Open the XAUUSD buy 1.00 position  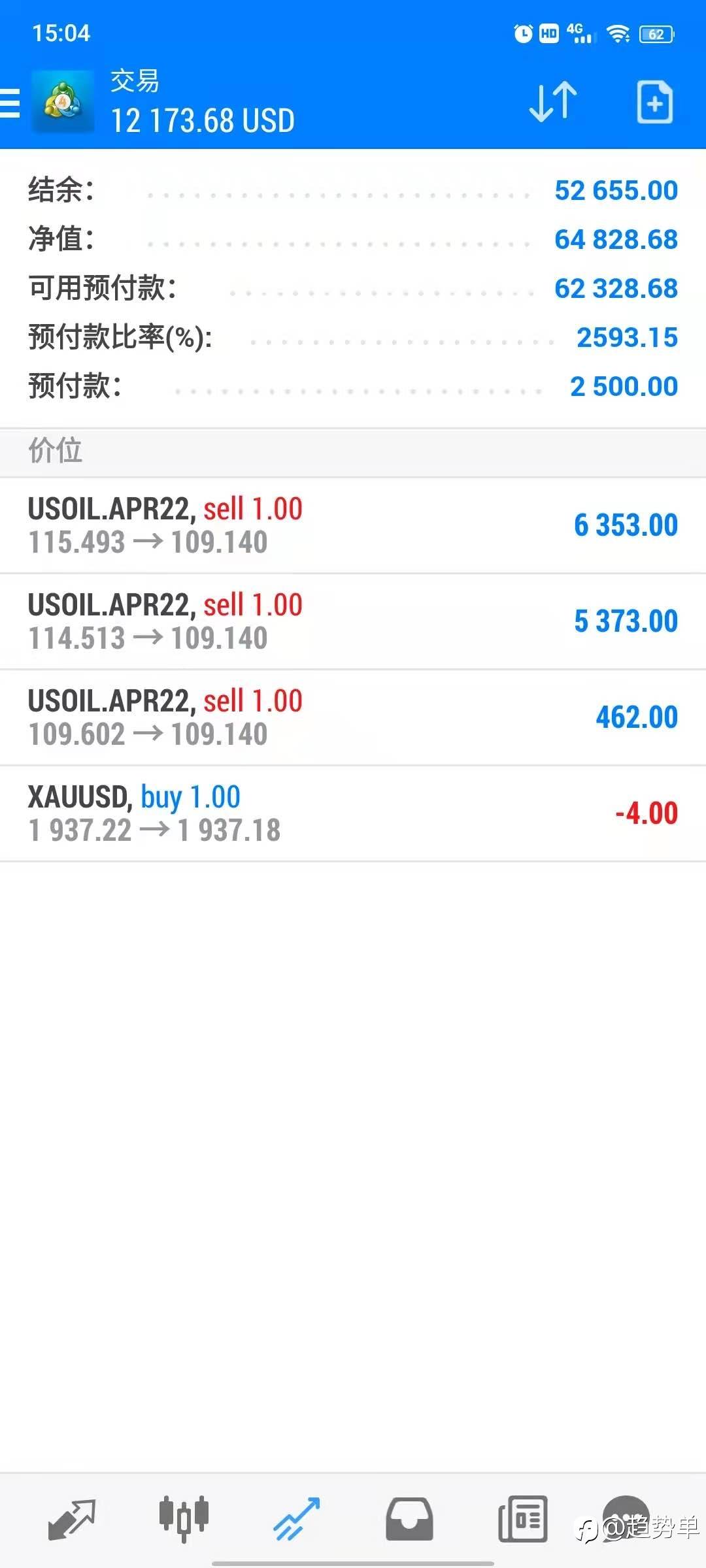coord(353,813)
